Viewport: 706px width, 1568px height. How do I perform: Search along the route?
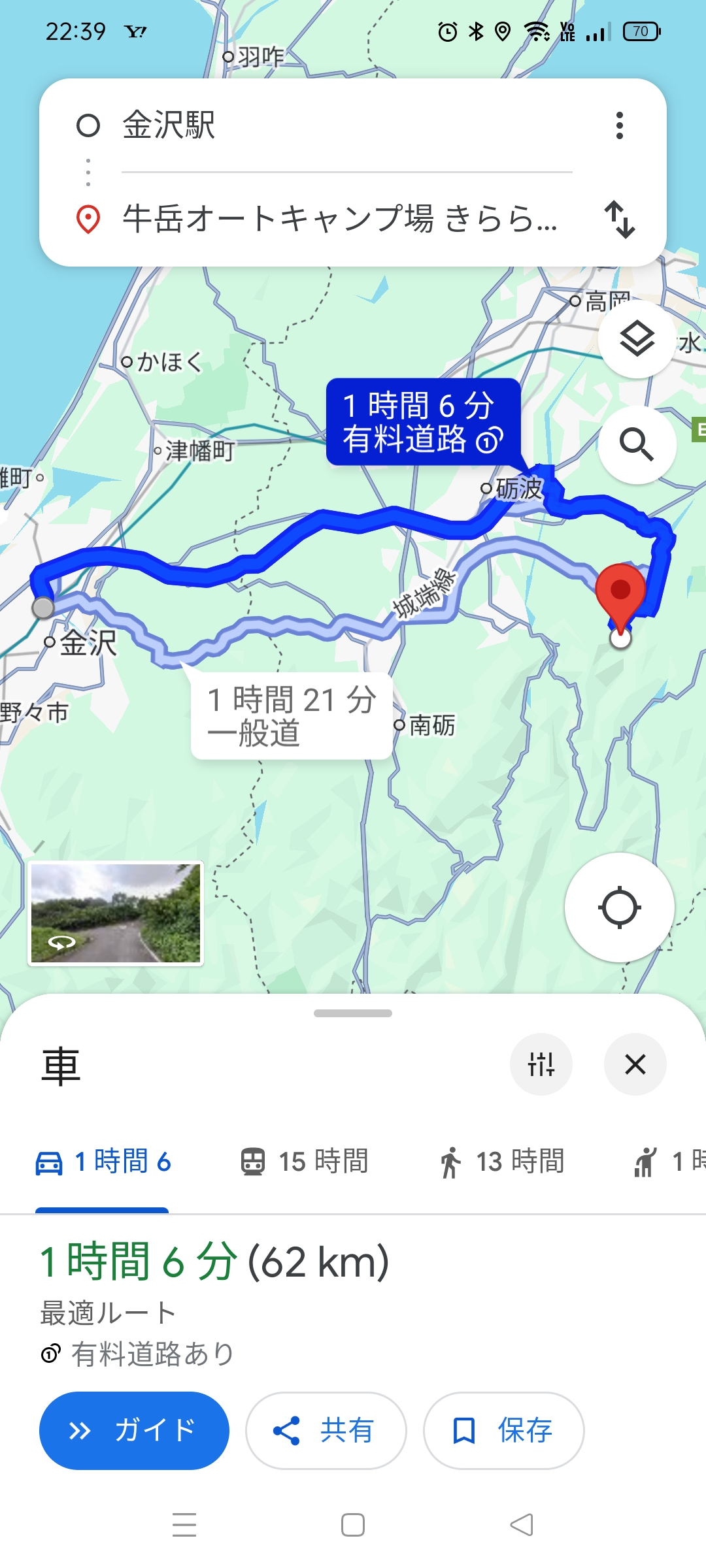(637, 445)
